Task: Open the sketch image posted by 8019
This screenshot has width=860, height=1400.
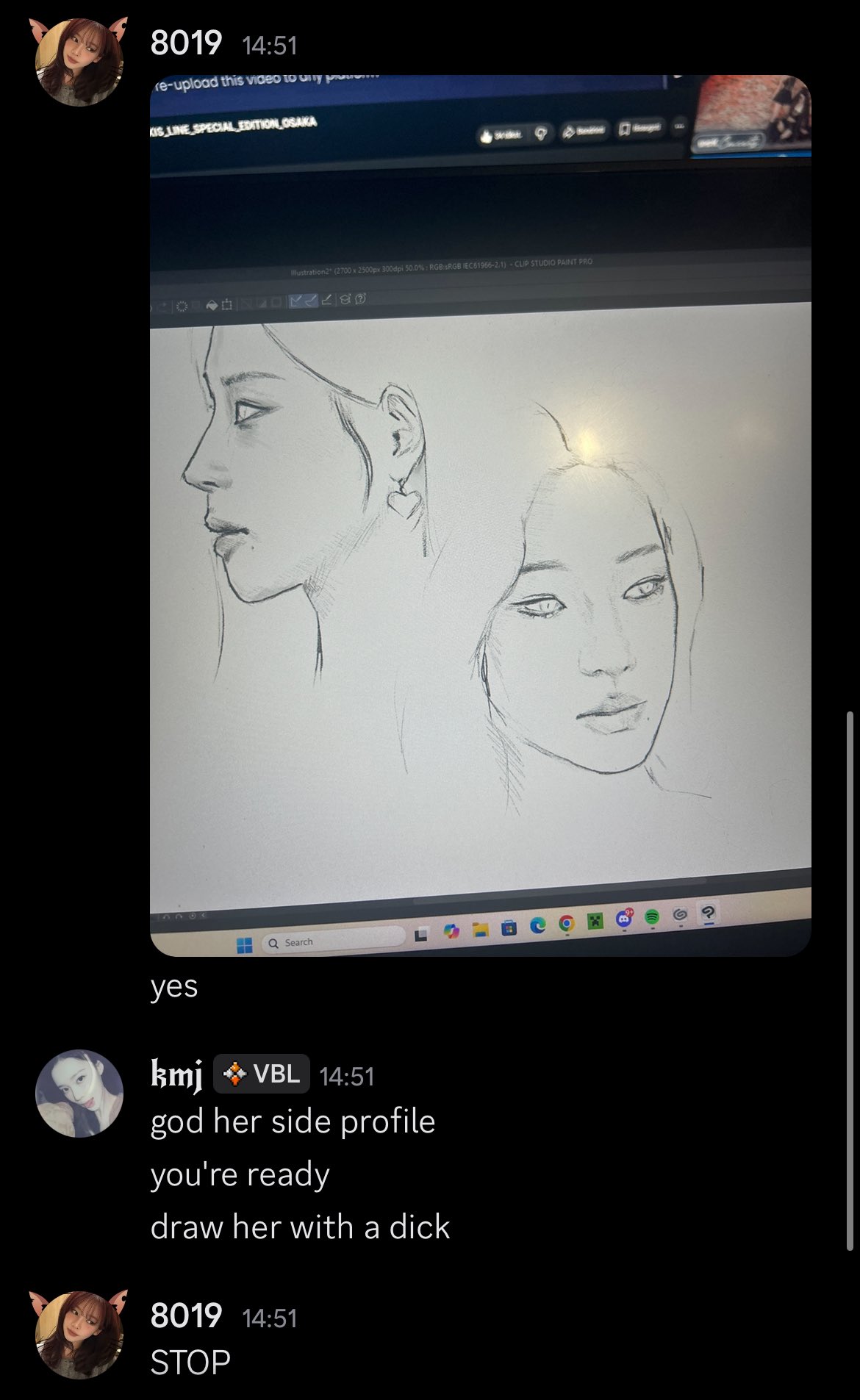Action: [480, 515]
